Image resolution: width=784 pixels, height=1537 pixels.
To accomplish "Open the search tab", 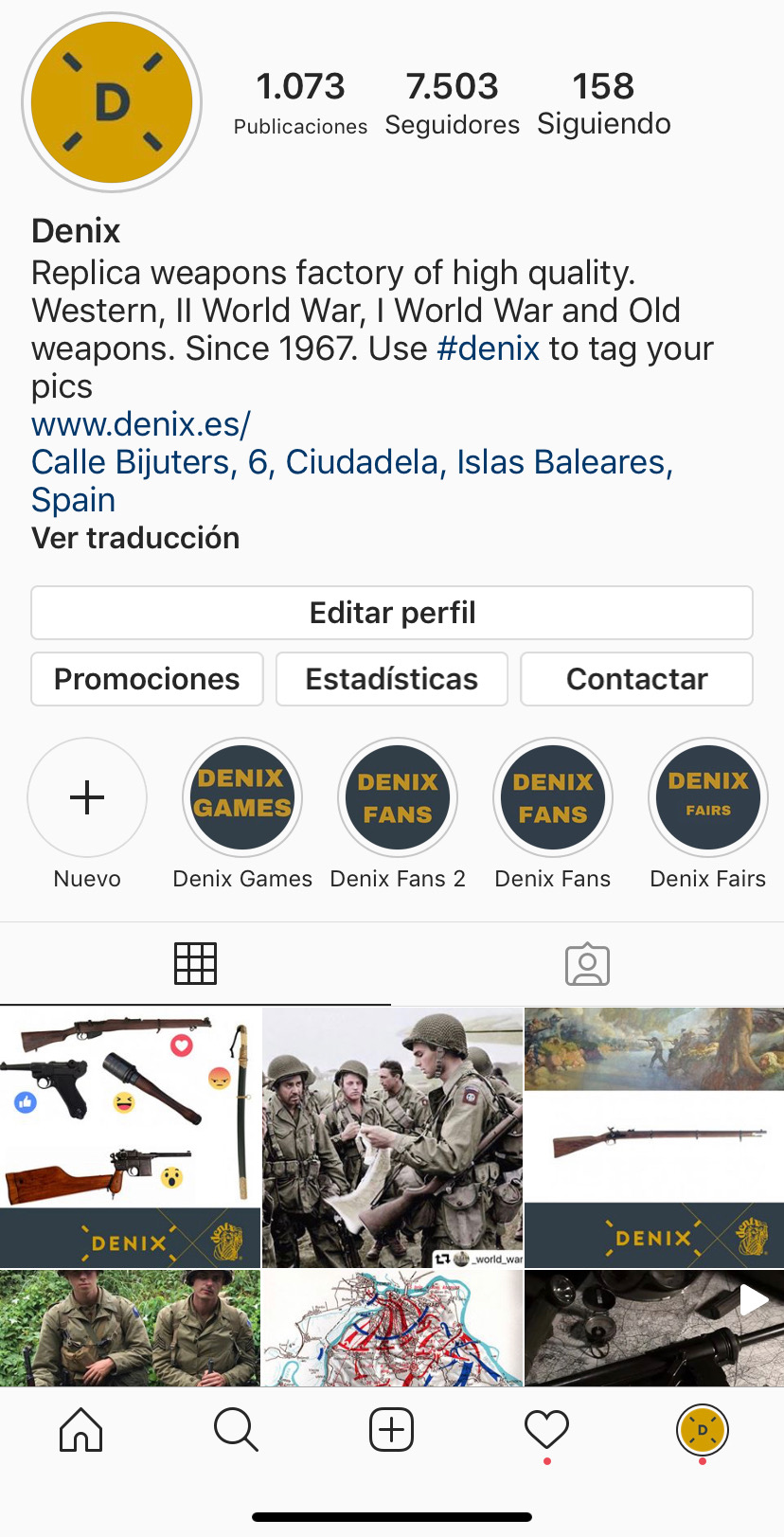I will [236, 1429].
